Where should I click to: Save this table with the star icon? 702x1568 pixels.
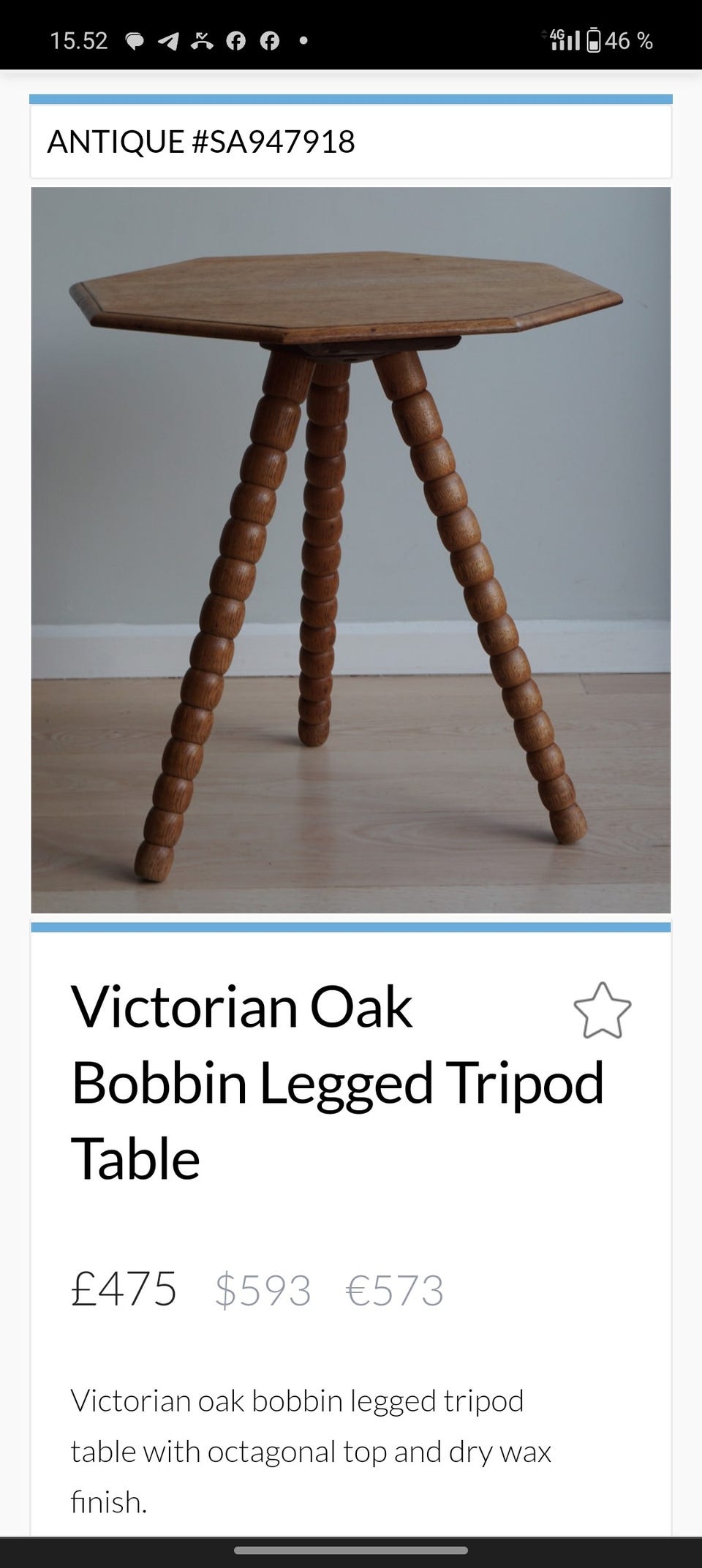602,1010
